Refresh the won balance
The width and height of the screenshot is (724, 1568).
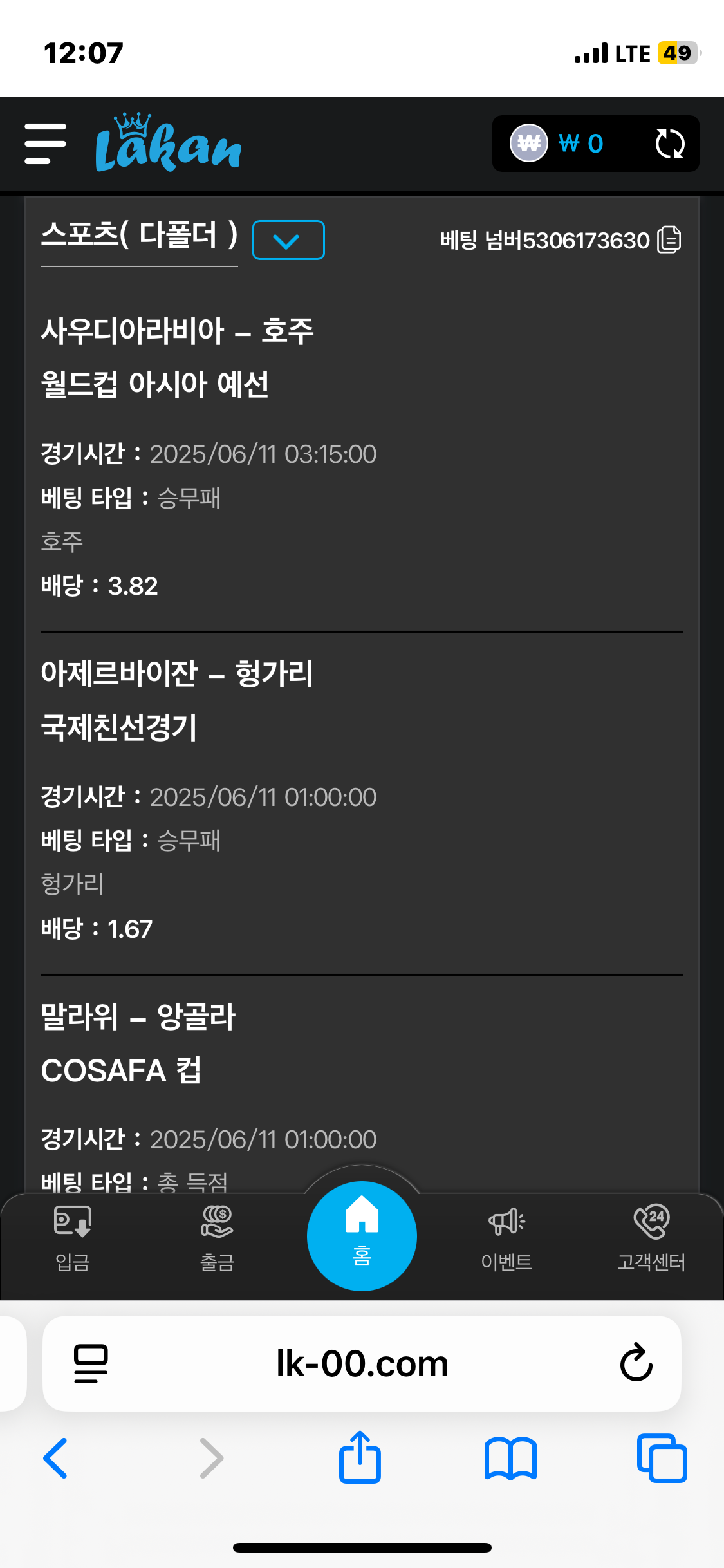coord(669,144)
